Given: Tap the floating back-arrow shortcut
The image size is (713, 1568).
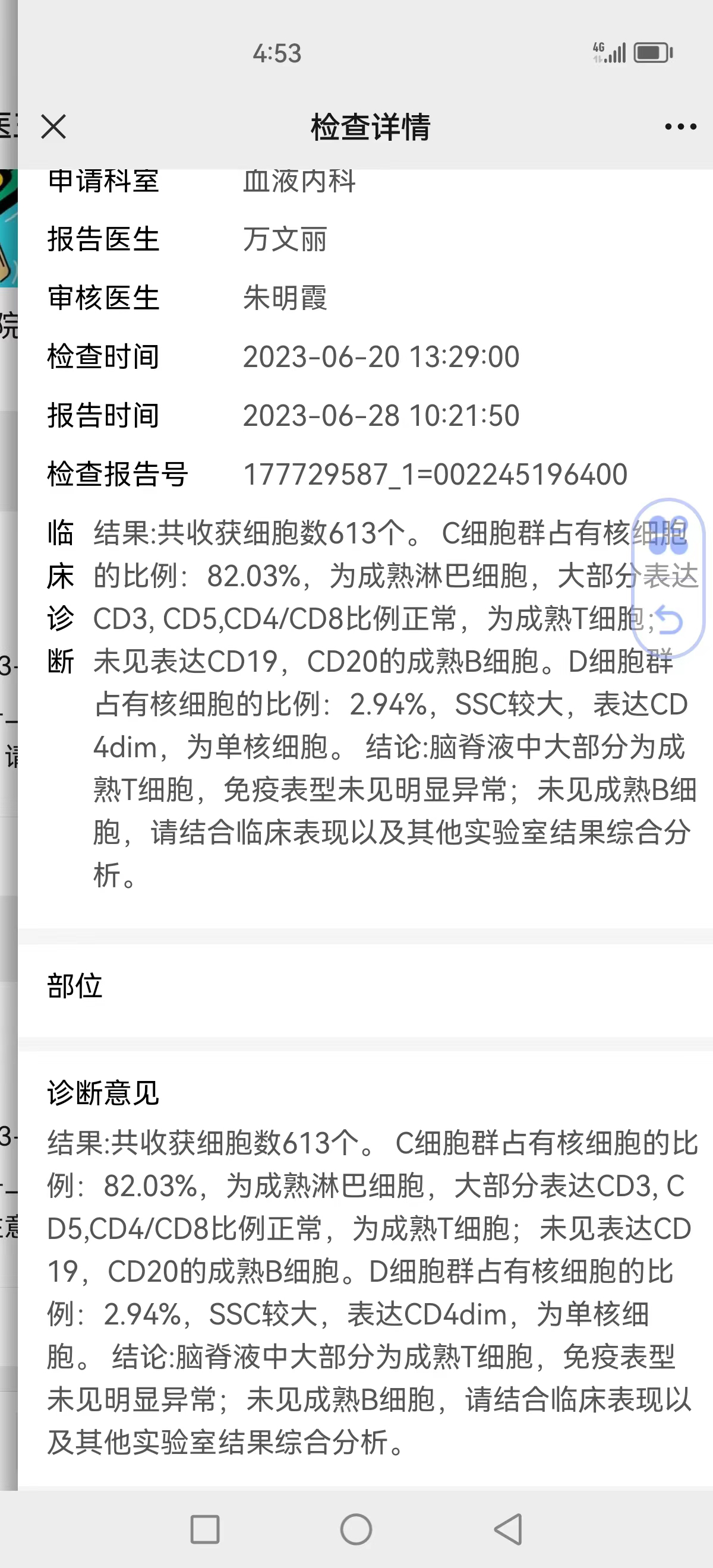Looking at the screenshot, I should 669,621.
